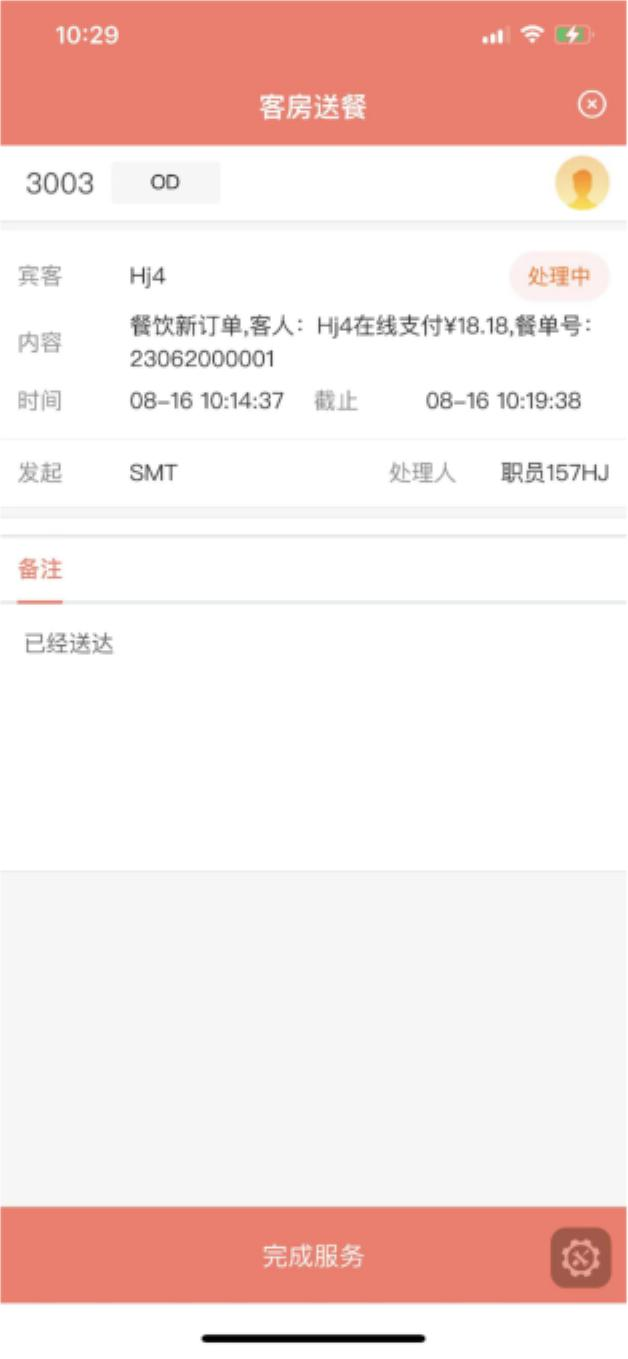
Task: Close the 客房送餐 page
Action: (592, 105)
